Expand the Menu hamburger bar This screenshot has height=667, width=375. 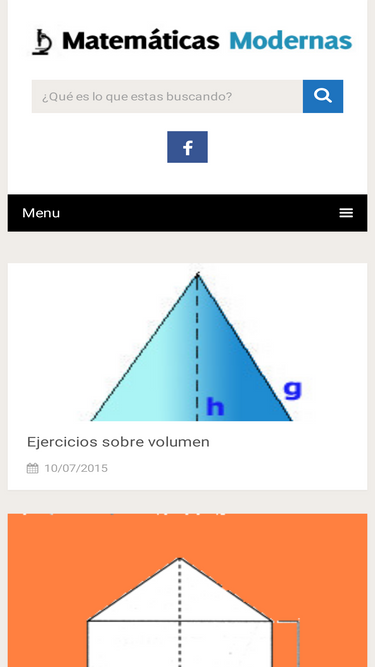pos(187,213)
